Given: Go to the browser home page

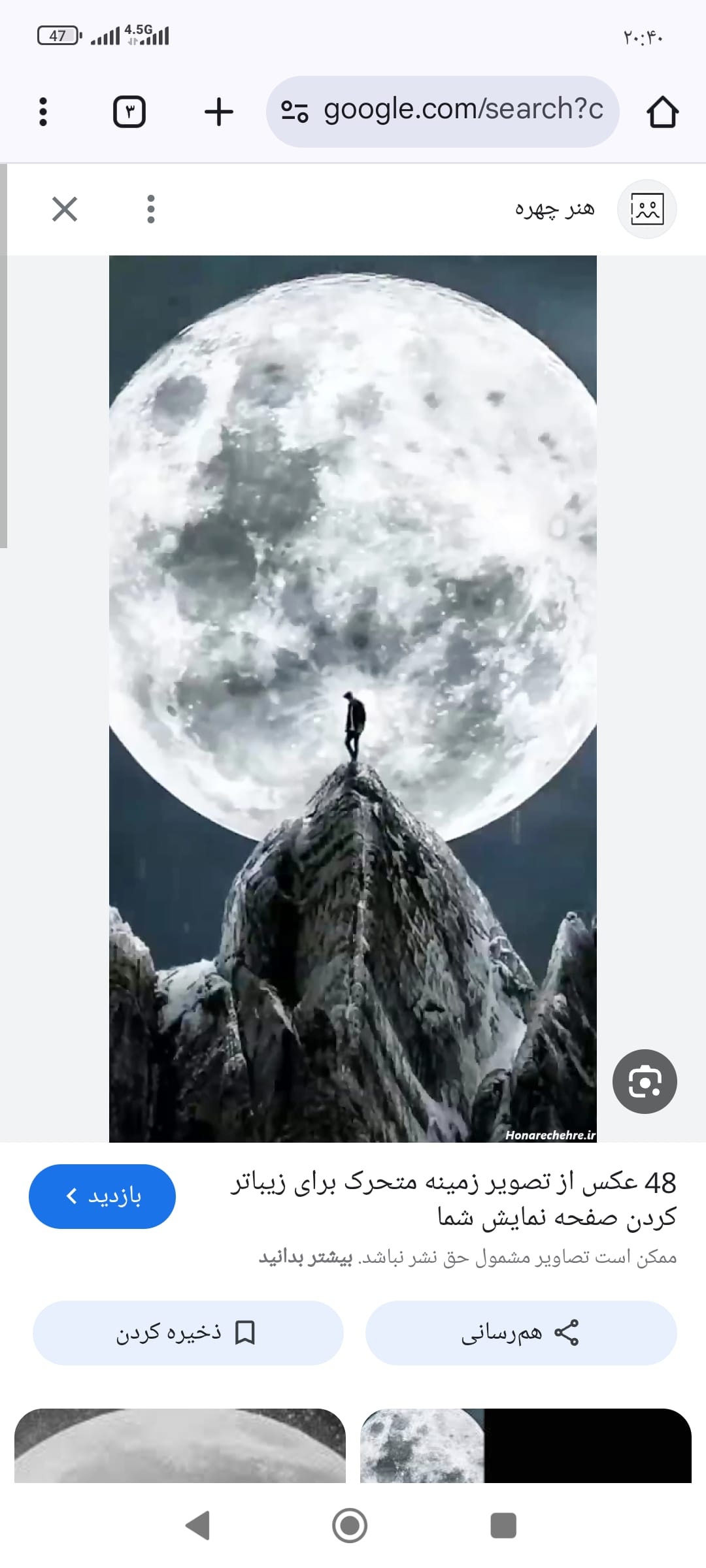Looking at the screenshot, I should point(662,112).
